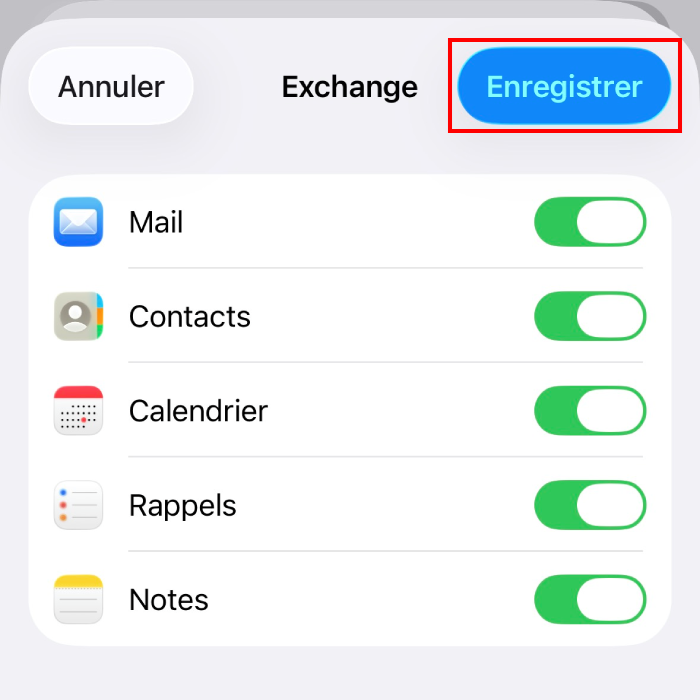700x700 pixels.
Task: Toggle the Calendrier switch off
Action: (x=590, y=411)
